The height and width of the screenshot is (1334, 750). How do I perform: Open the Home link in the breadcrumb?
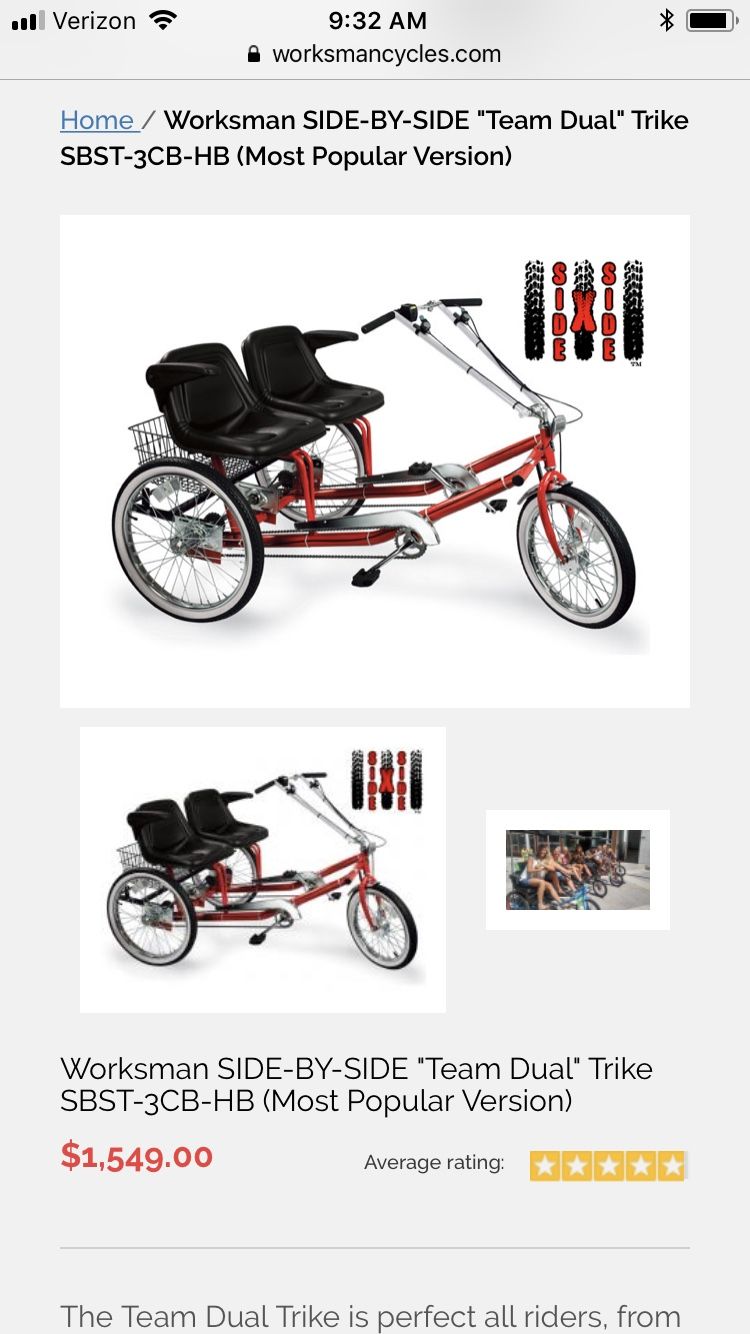[97, 120]
